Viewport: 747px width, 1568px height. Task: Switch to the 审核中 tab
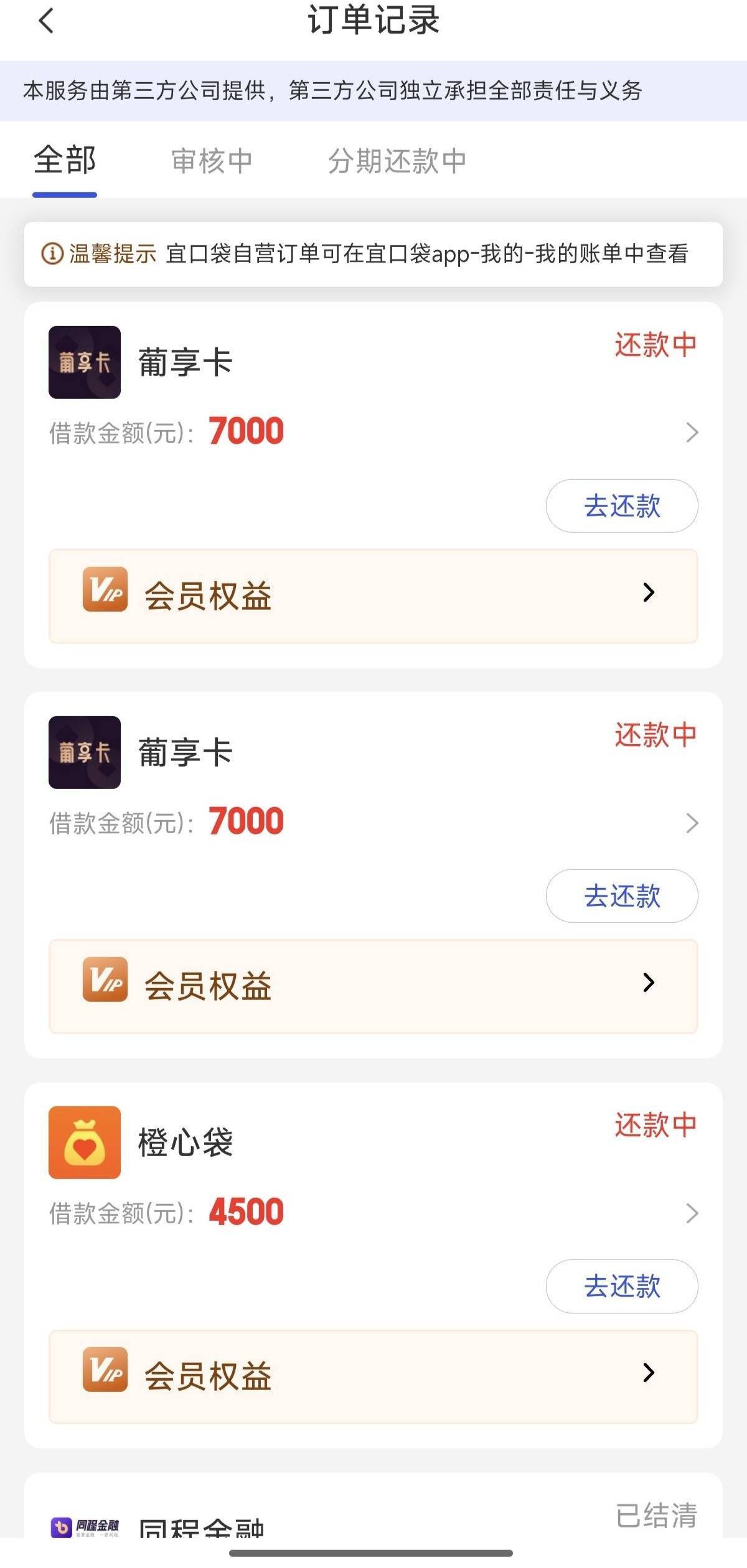click(x=212, y=161)
